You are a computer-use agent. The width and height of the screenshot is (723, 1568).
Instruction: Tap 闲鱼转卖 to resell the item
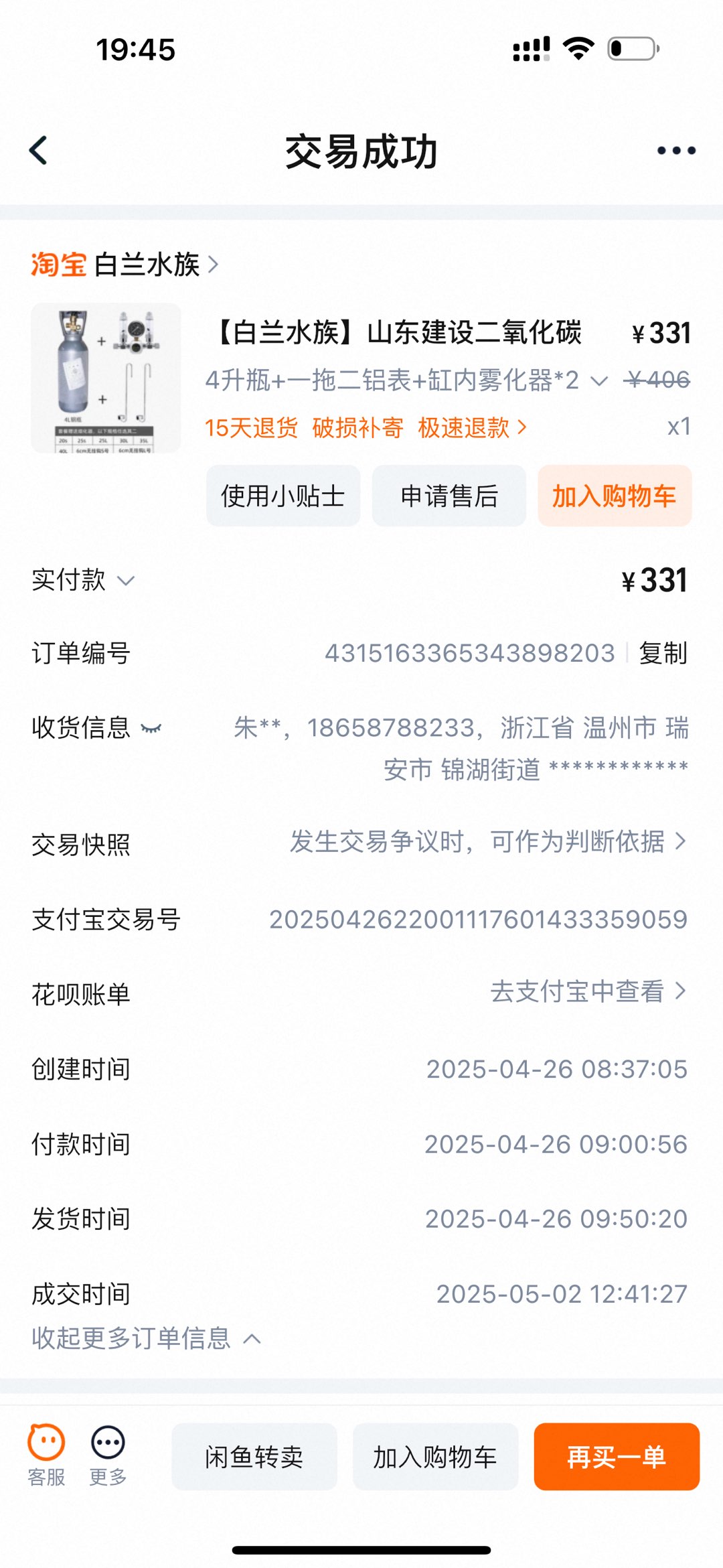pyautogui.click(x=254, y=1457)
